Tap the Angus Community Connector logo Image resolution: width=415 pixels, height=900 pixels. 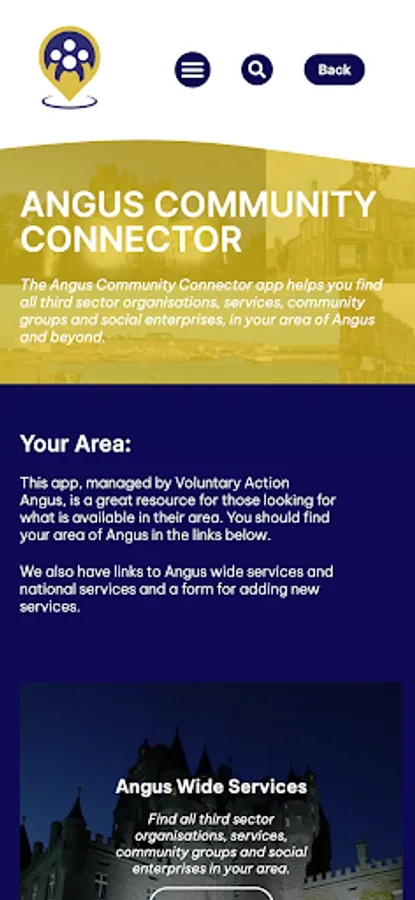click(x=69, y=67)
